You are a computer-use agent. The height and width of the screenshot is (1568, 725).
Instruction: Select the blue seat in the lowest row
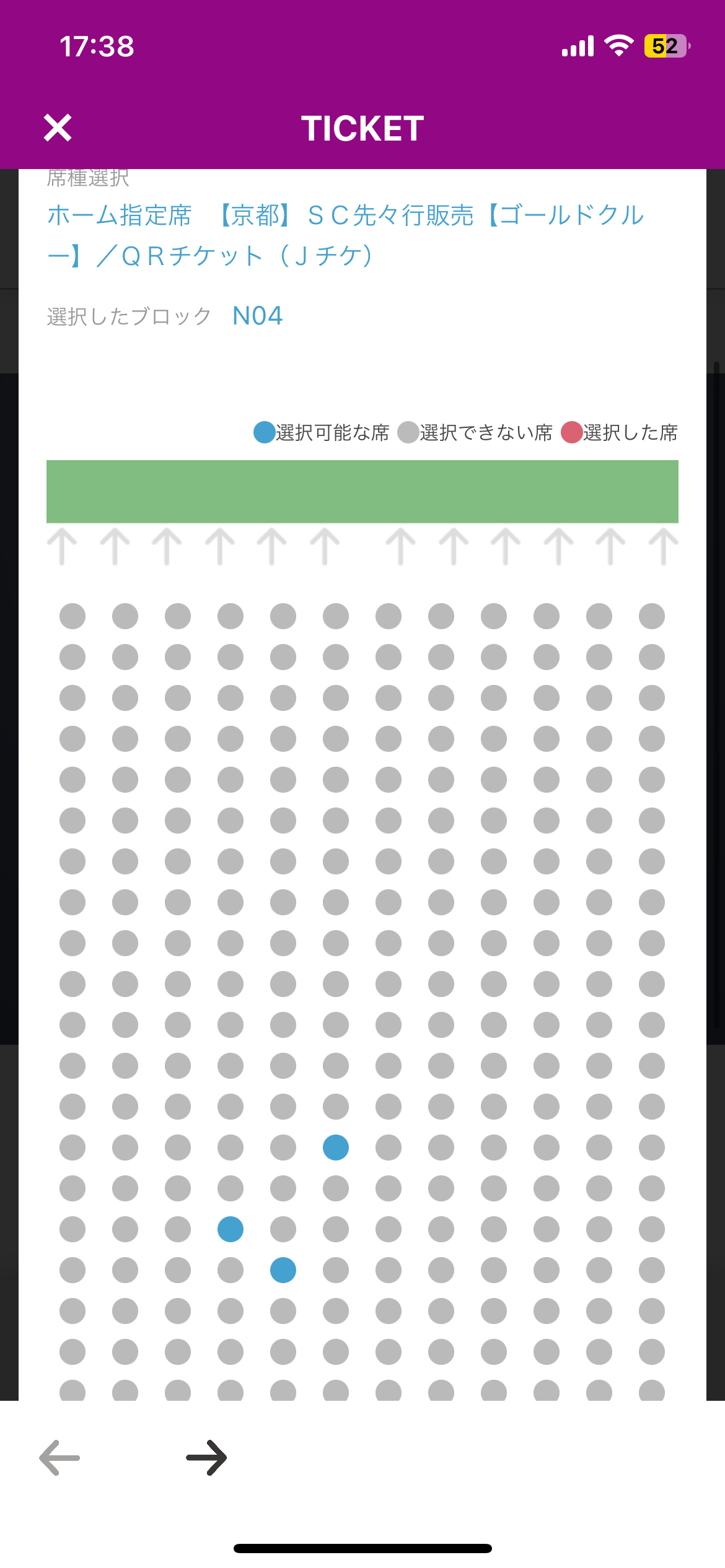[283, 1270]
